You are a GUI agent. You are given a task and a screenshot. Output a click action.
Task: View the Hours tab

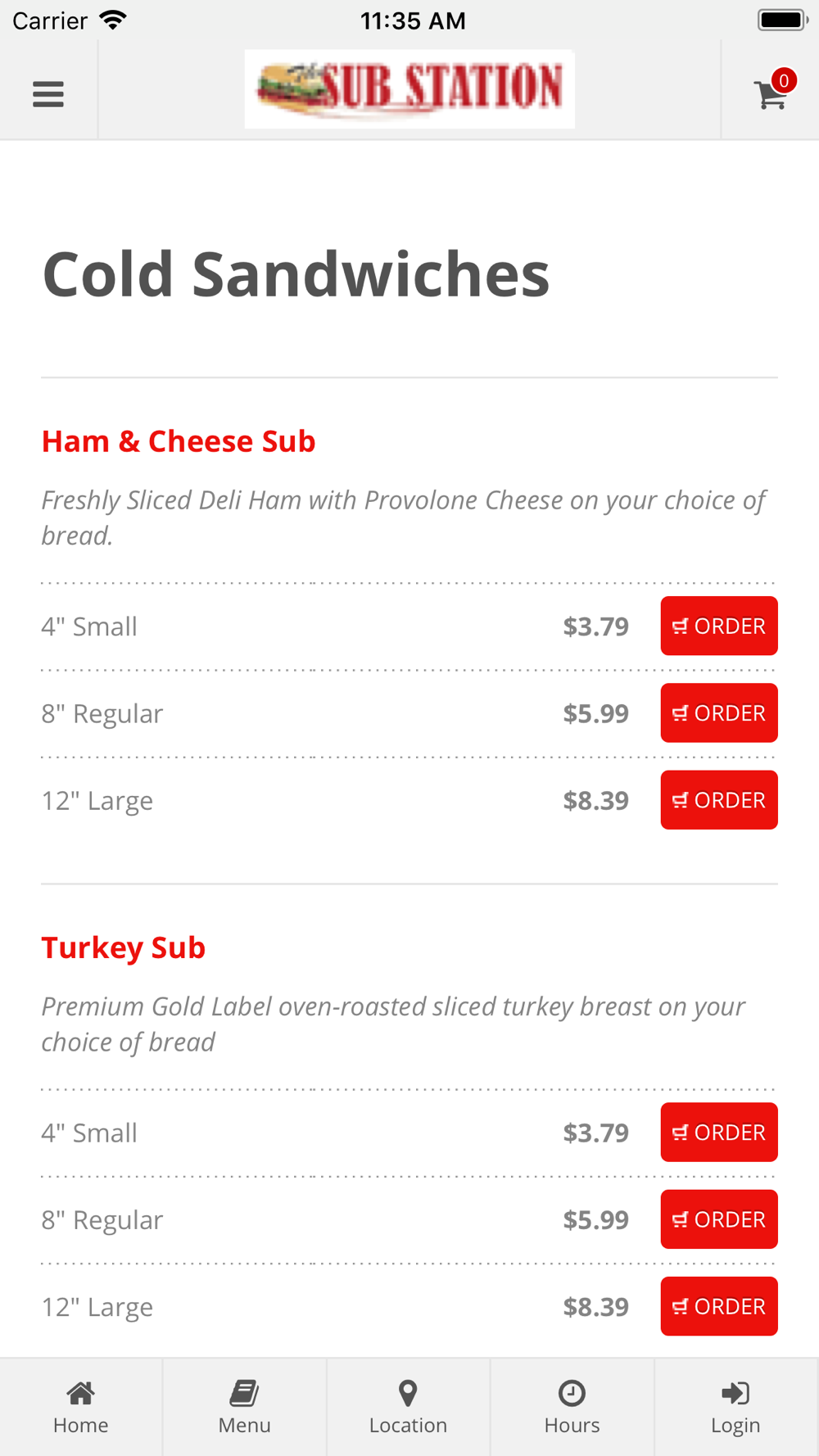pos(572,1408)
